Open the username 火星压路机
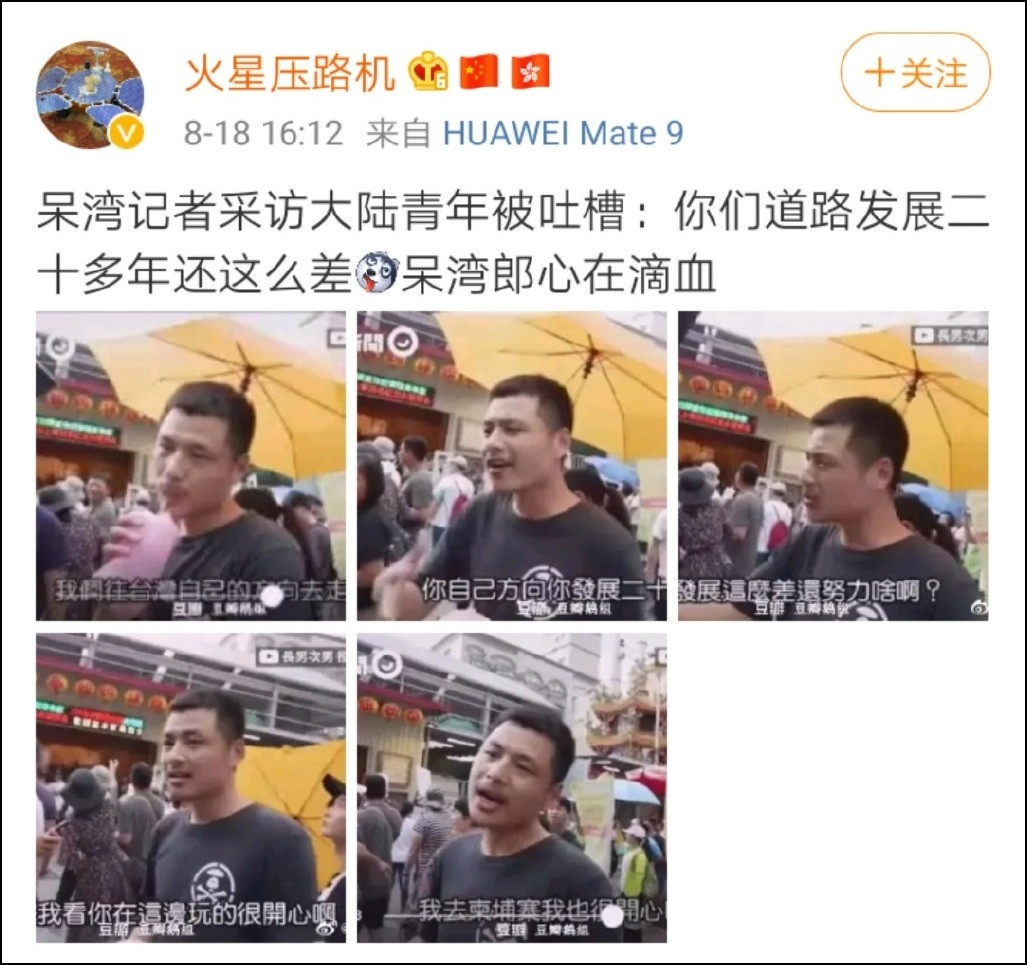This screenshot has width=1027, height=965. [x=290, y=74]
